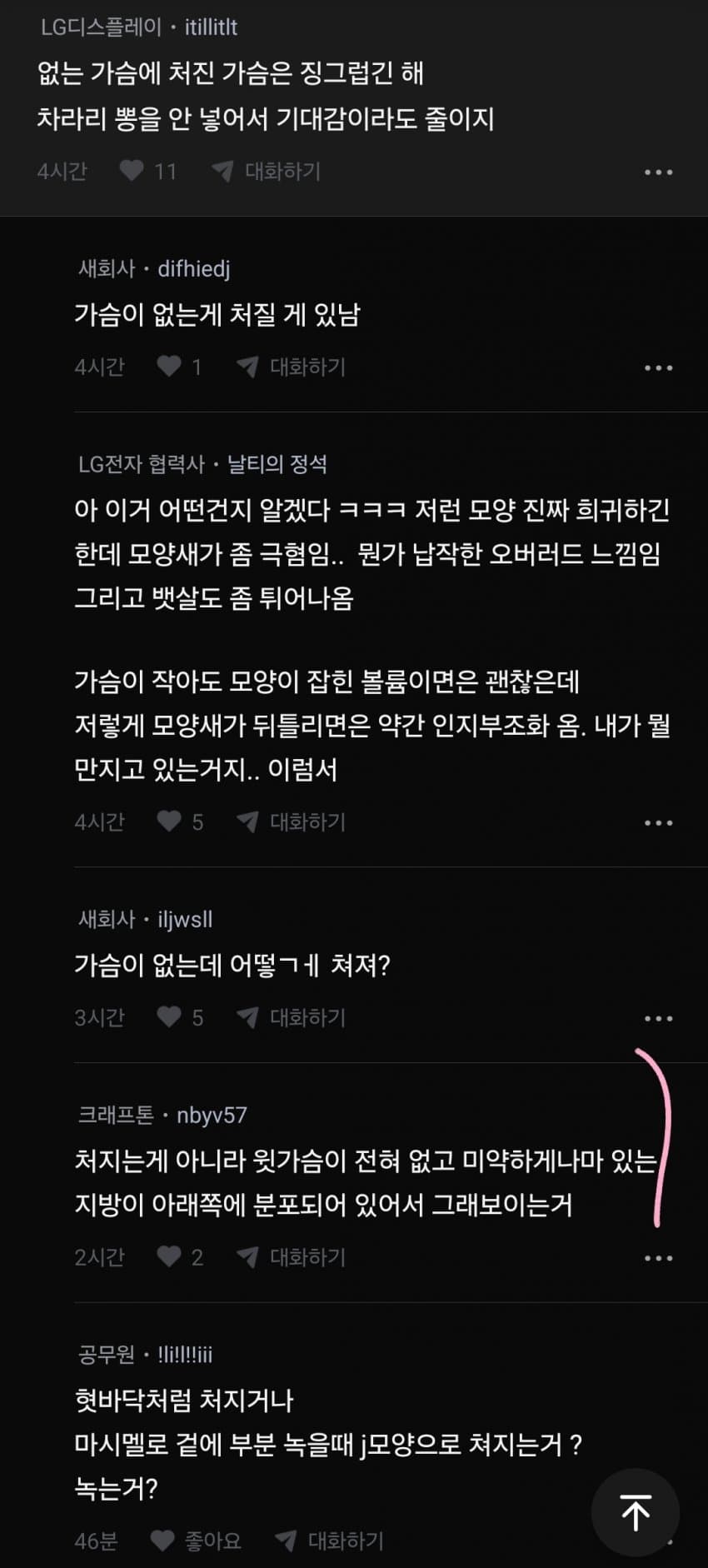The image size is (708, 1568).
Task: Like difhiedj's reply
Action: point(170,367)
